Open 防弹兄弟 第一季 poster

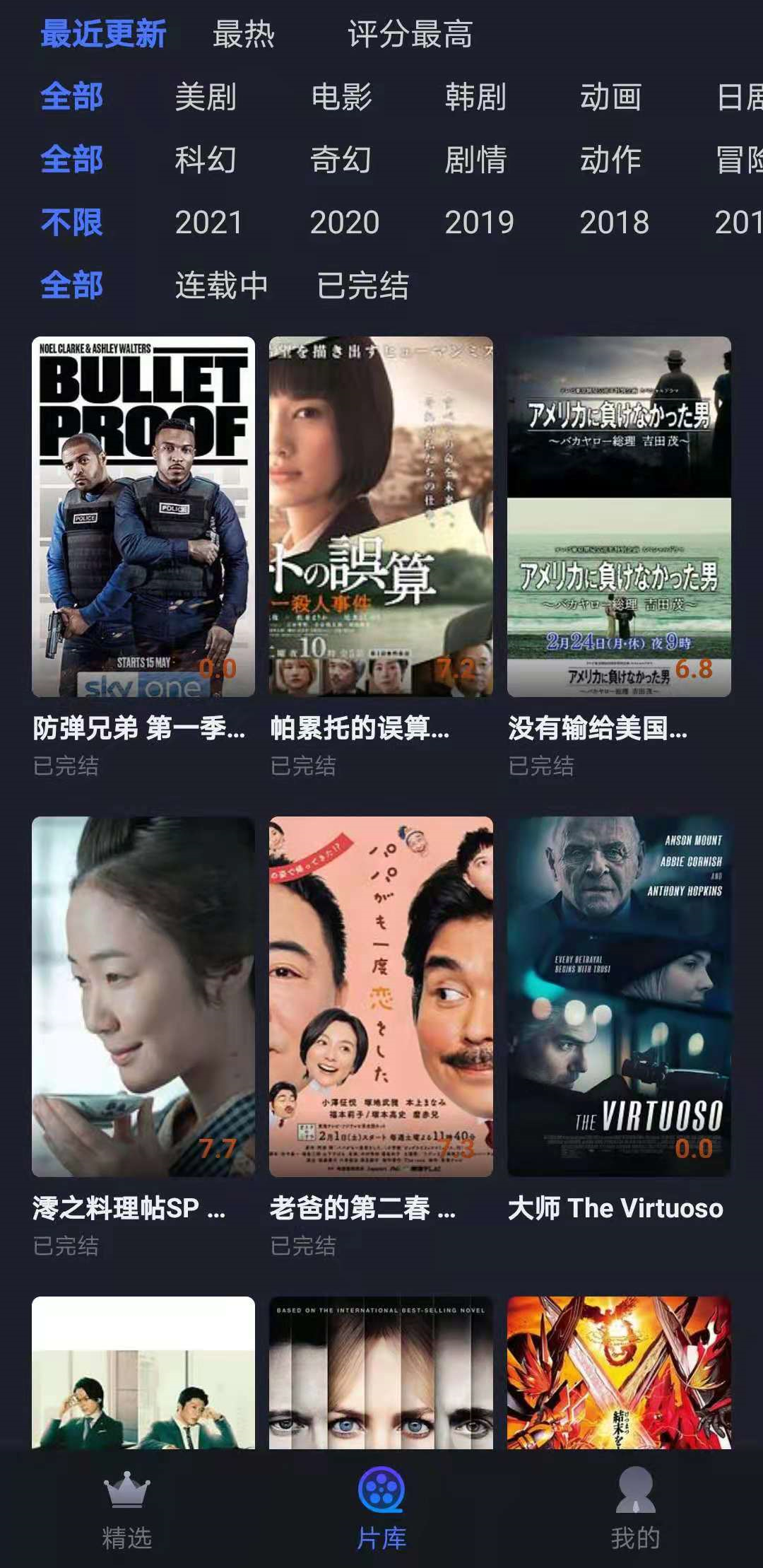143,516
